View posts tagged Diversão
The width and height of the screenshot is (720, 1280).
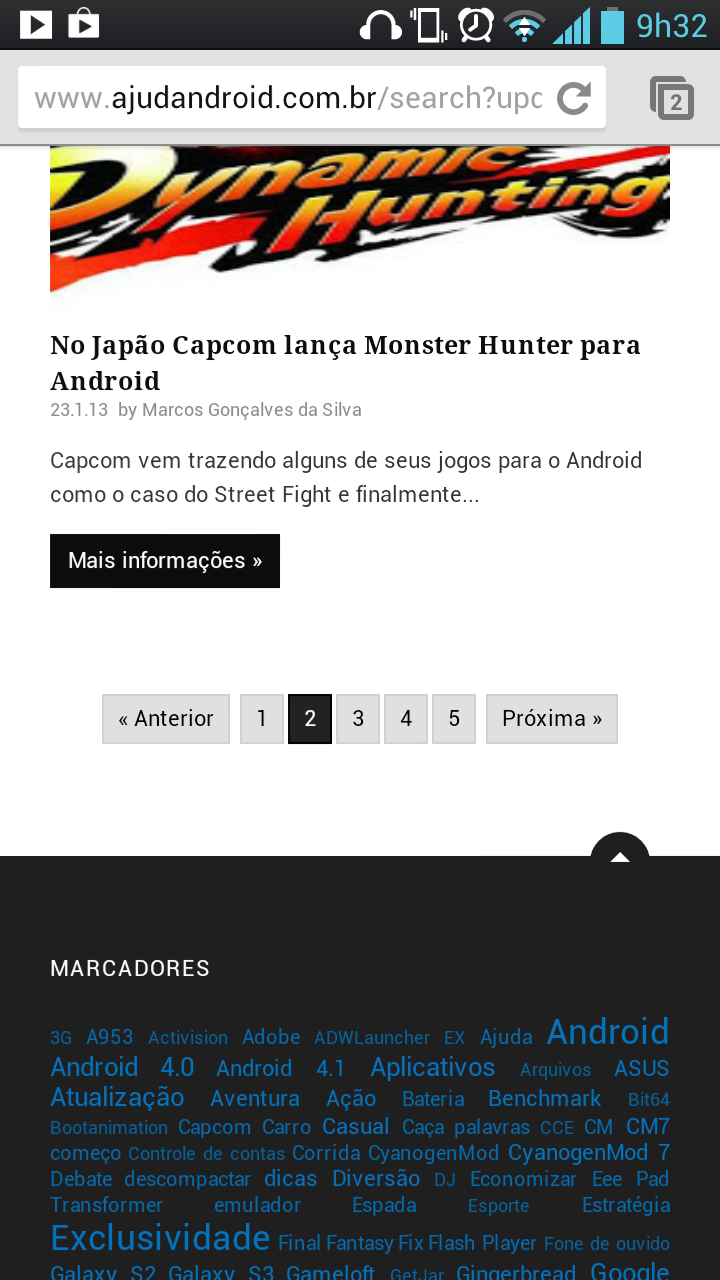376,1179
